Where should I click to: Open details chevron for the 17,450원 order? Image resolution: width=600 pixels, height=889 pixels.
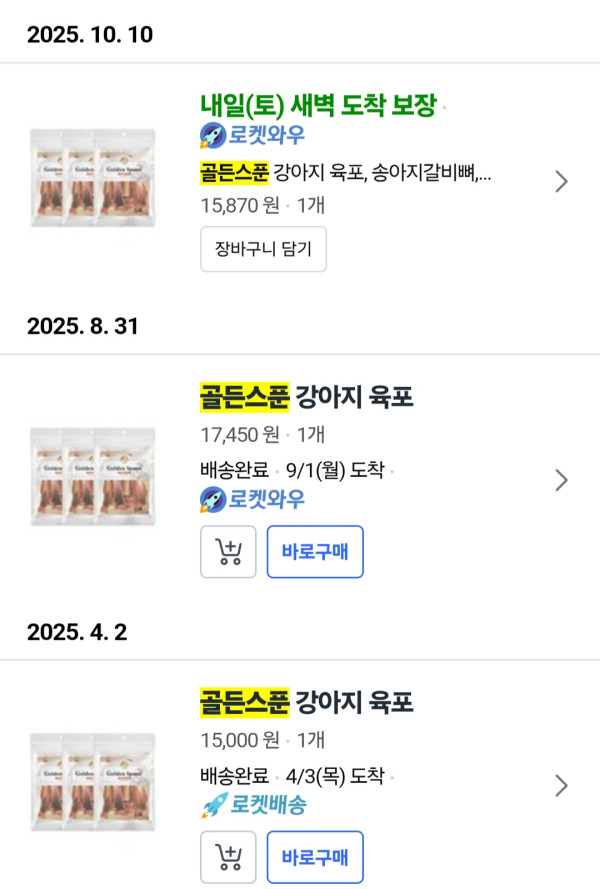pos(561,480)
